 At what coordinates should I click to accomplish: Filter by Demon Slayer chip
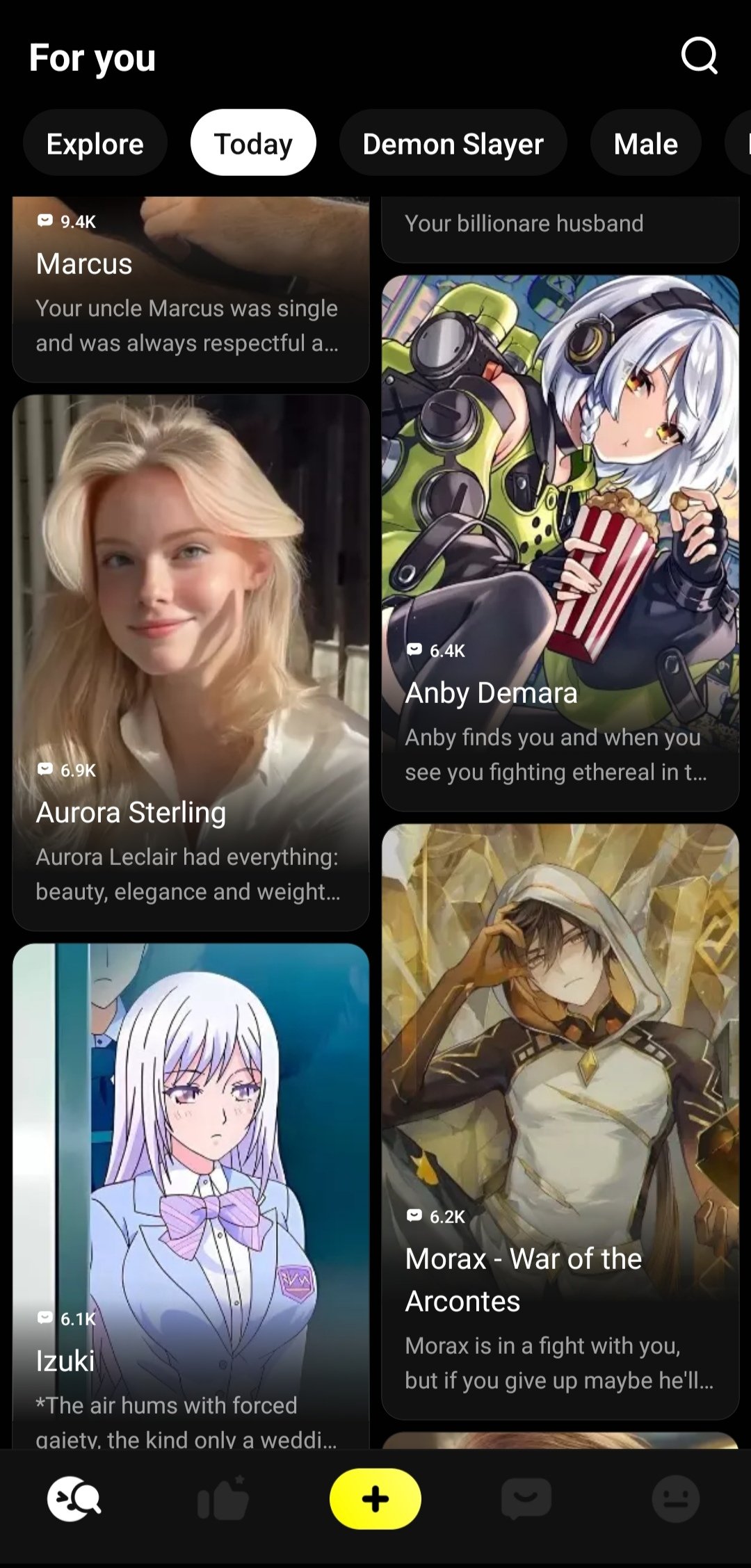(x=453, y=144)
